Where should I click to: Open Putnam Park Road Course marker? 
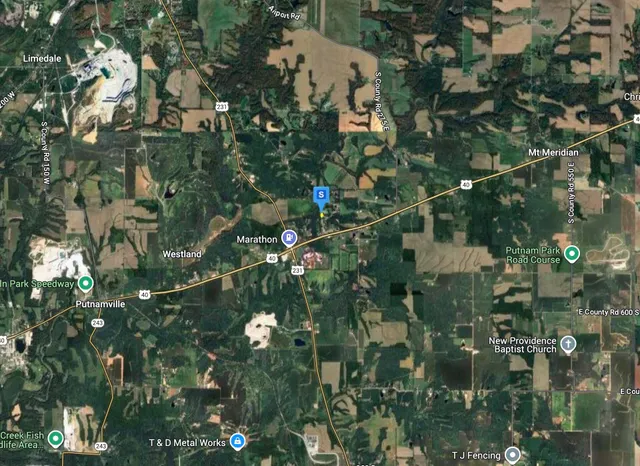tap(572, 254)
